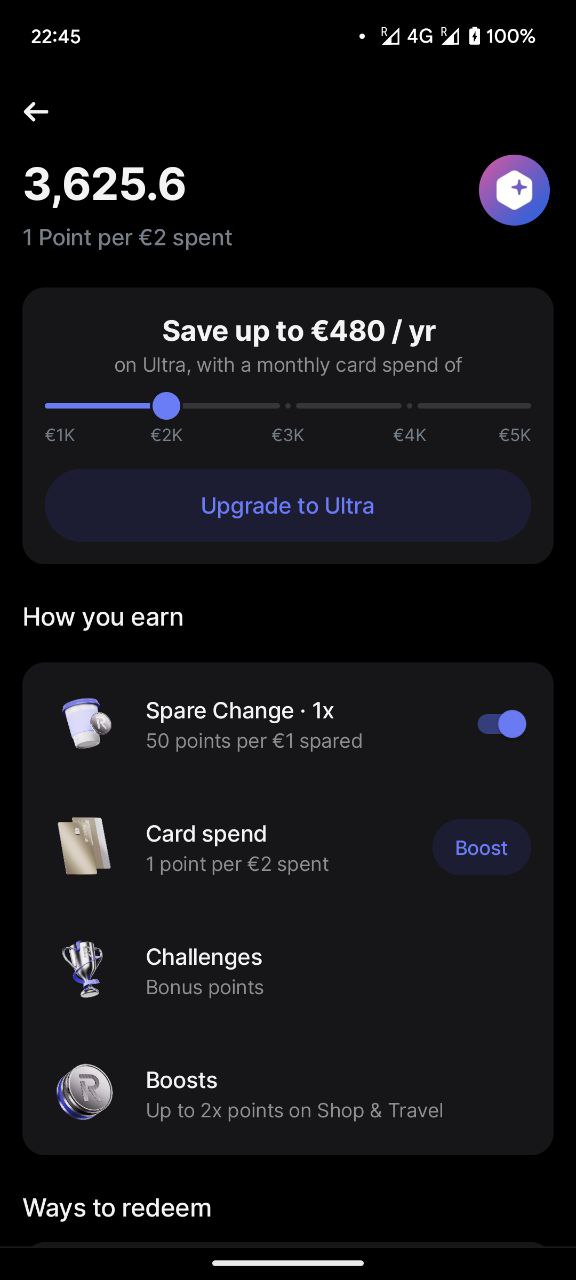Screen dimensions: 576x1280
Task: Boost card spend points
Action: 481,848
